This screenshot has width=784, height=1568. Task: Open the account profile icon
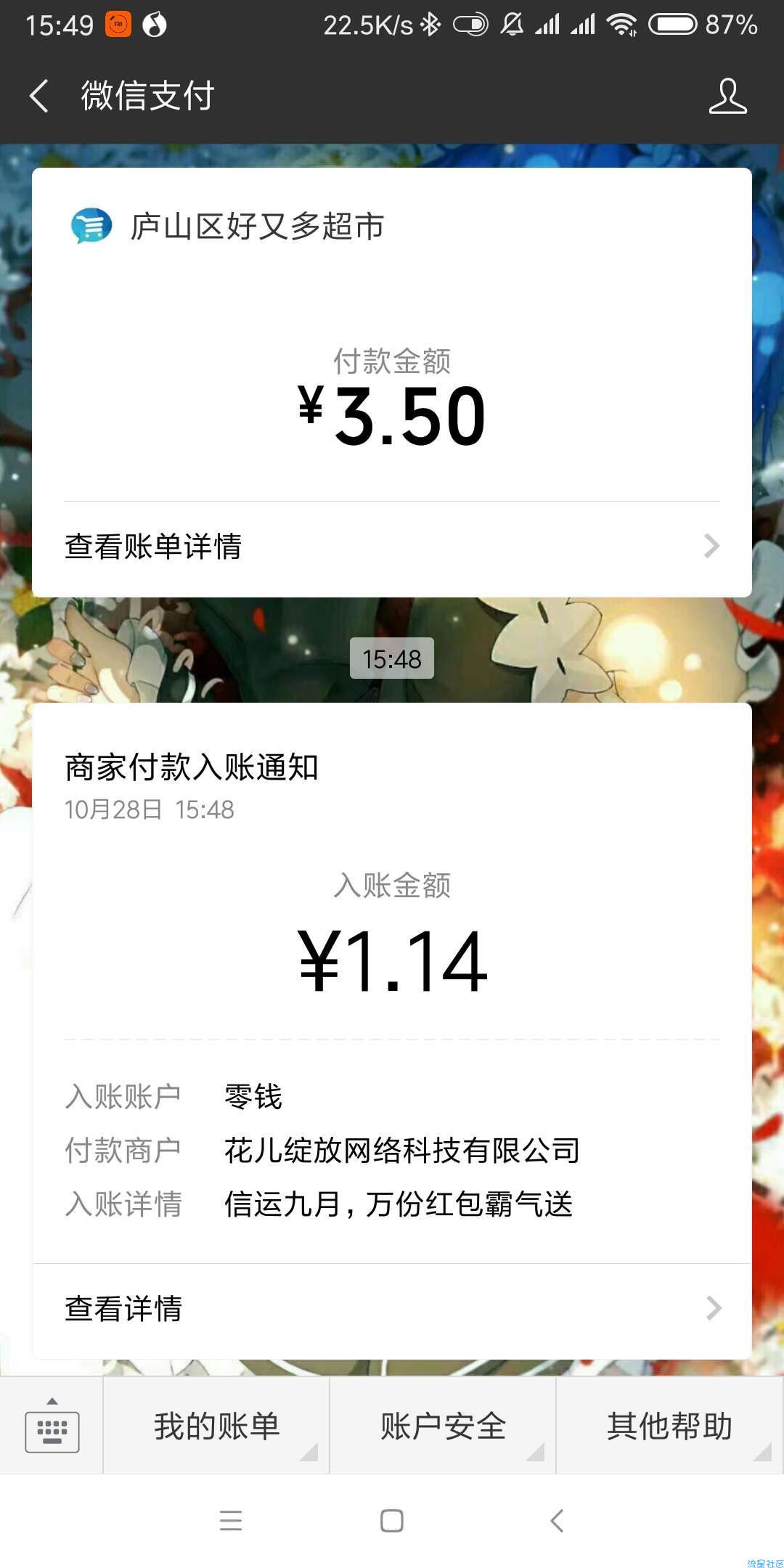click(727, 97)
